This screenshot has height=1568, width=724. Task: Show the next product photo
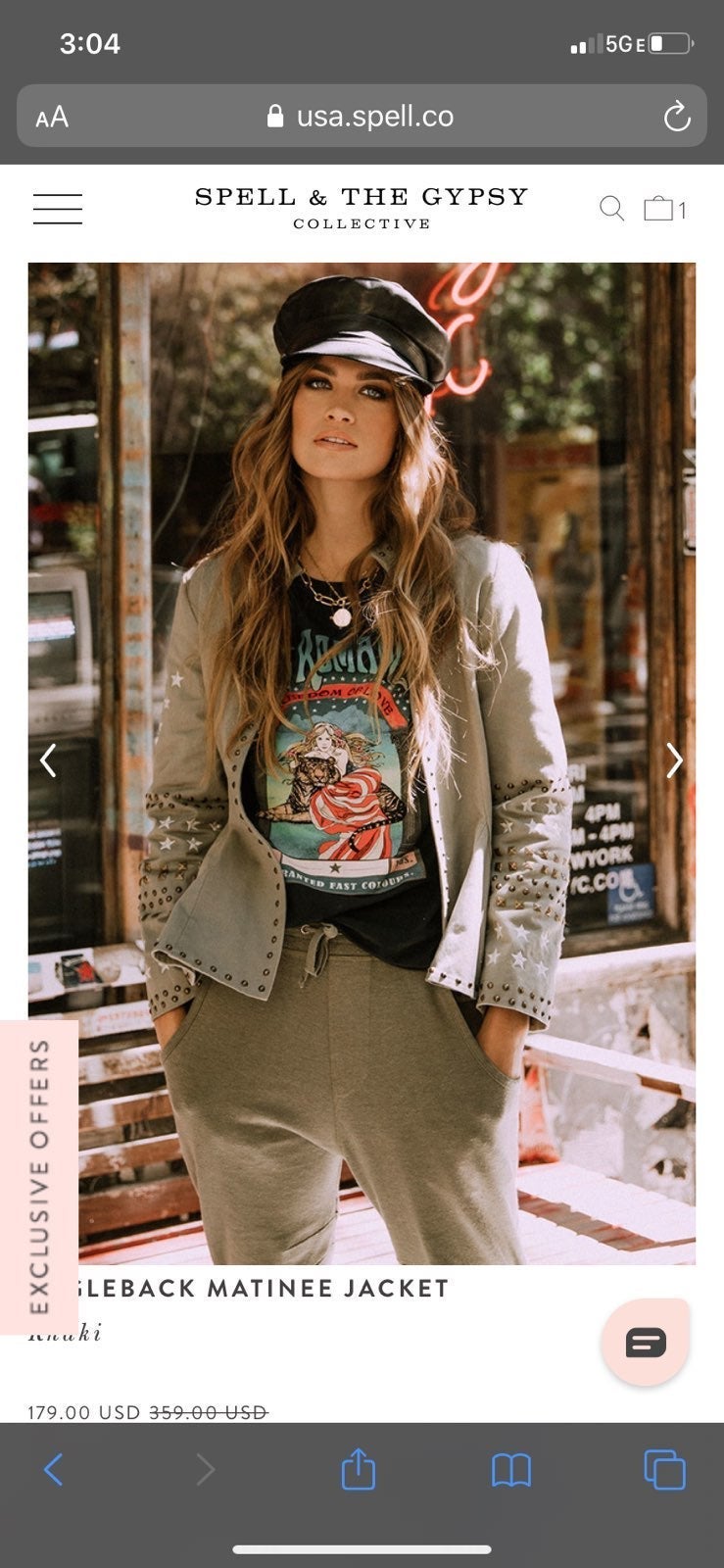(674, 760)
